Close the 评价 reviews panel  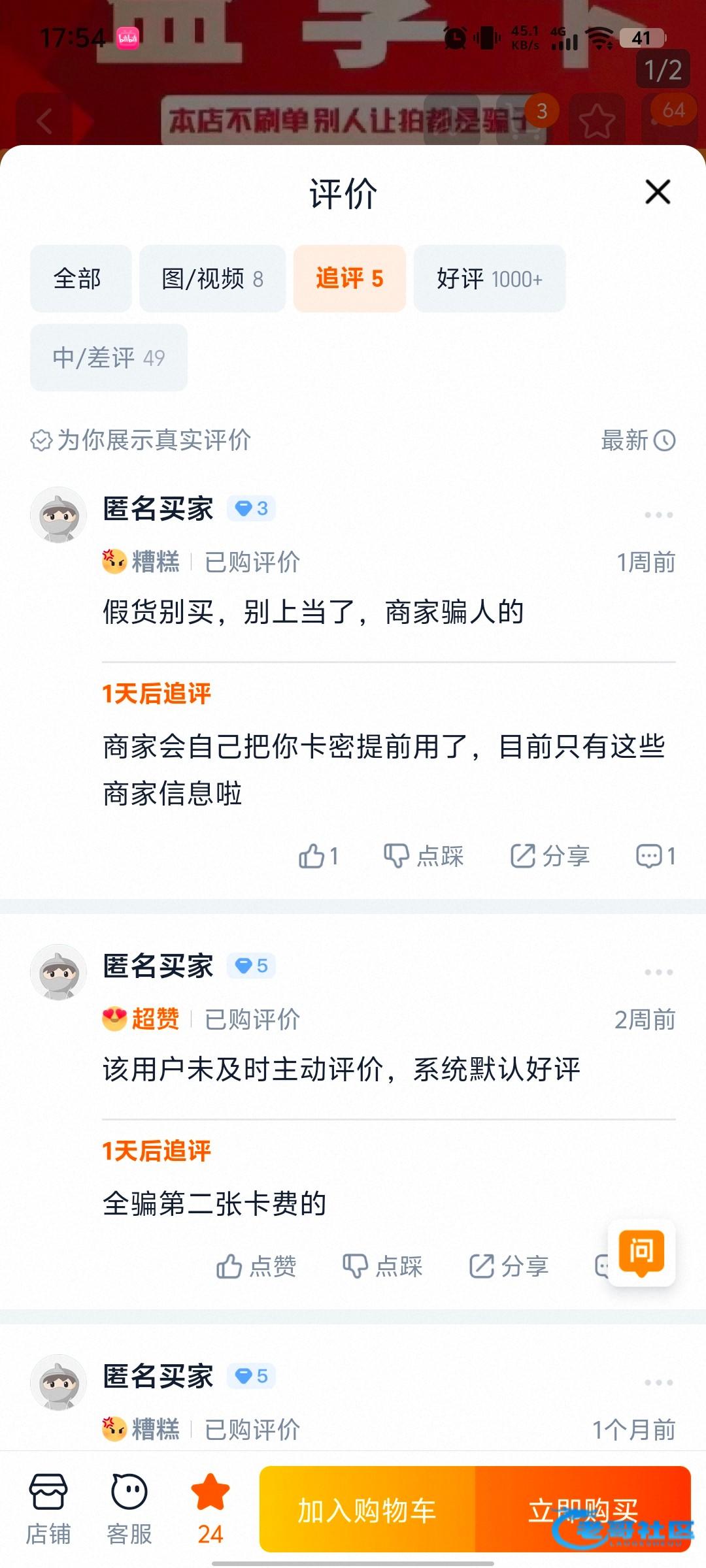658,192
